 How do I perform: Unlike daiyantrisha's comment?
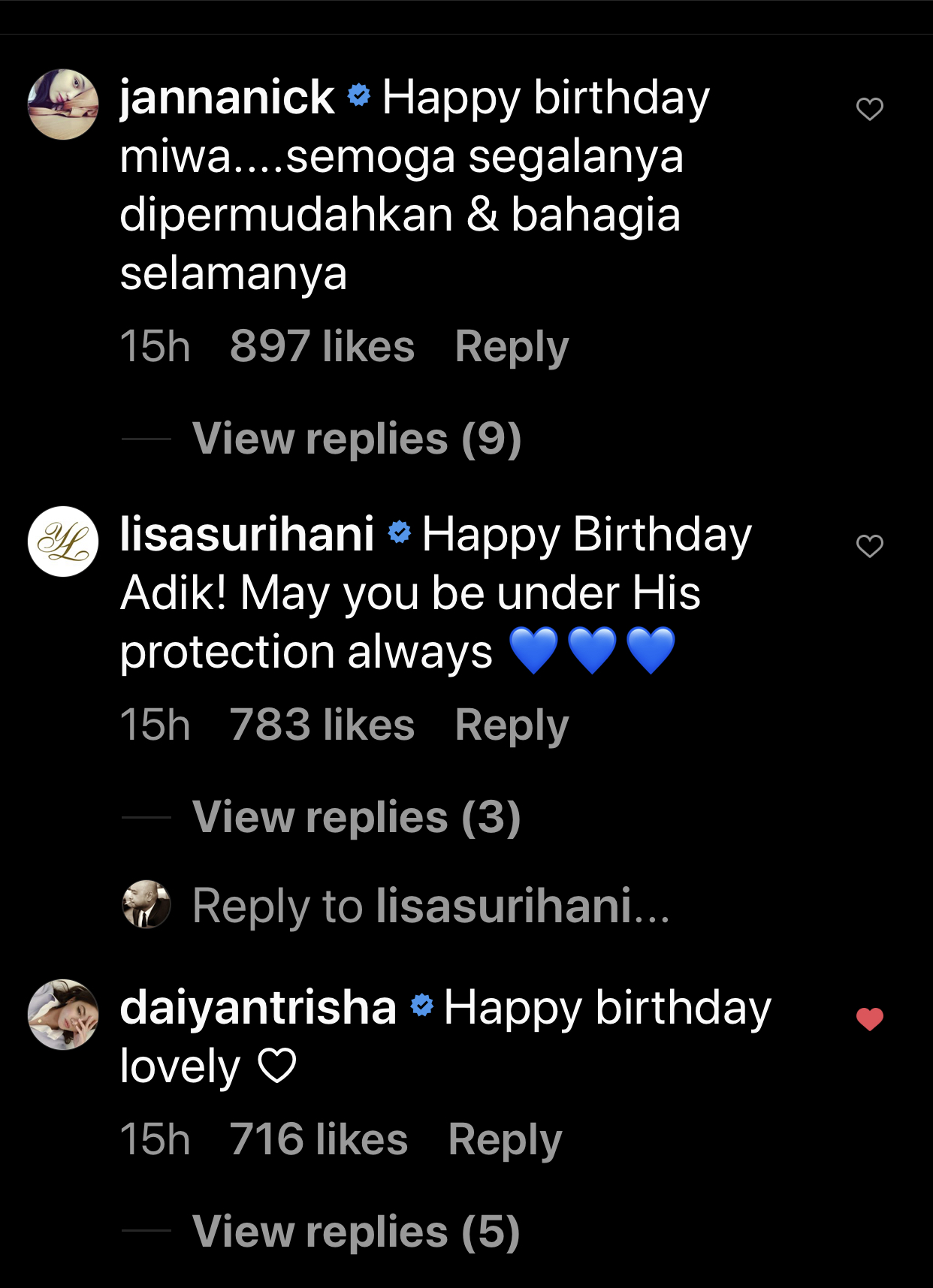pyautogui.click(x=869, y=1019)
